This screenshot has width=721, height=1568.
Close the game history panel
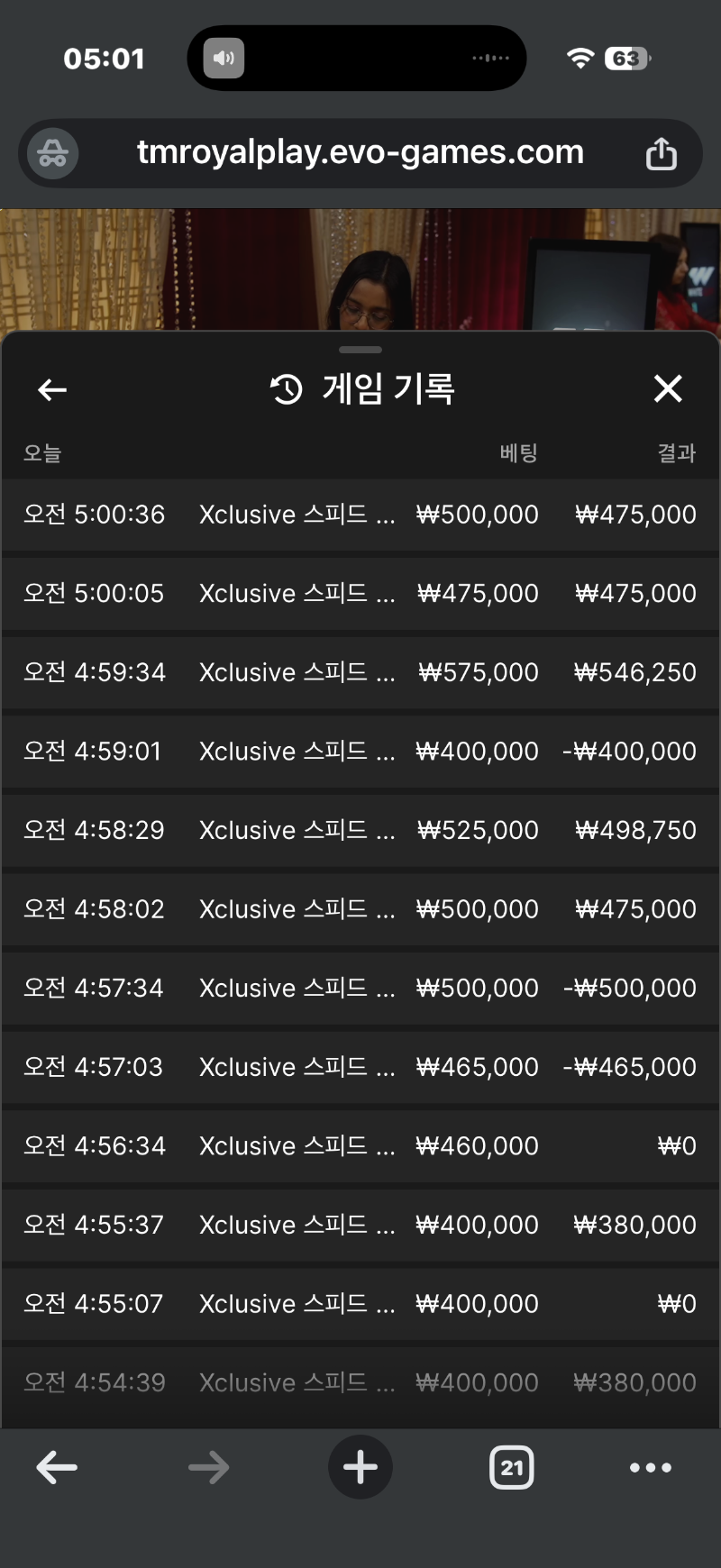[667, 389]
